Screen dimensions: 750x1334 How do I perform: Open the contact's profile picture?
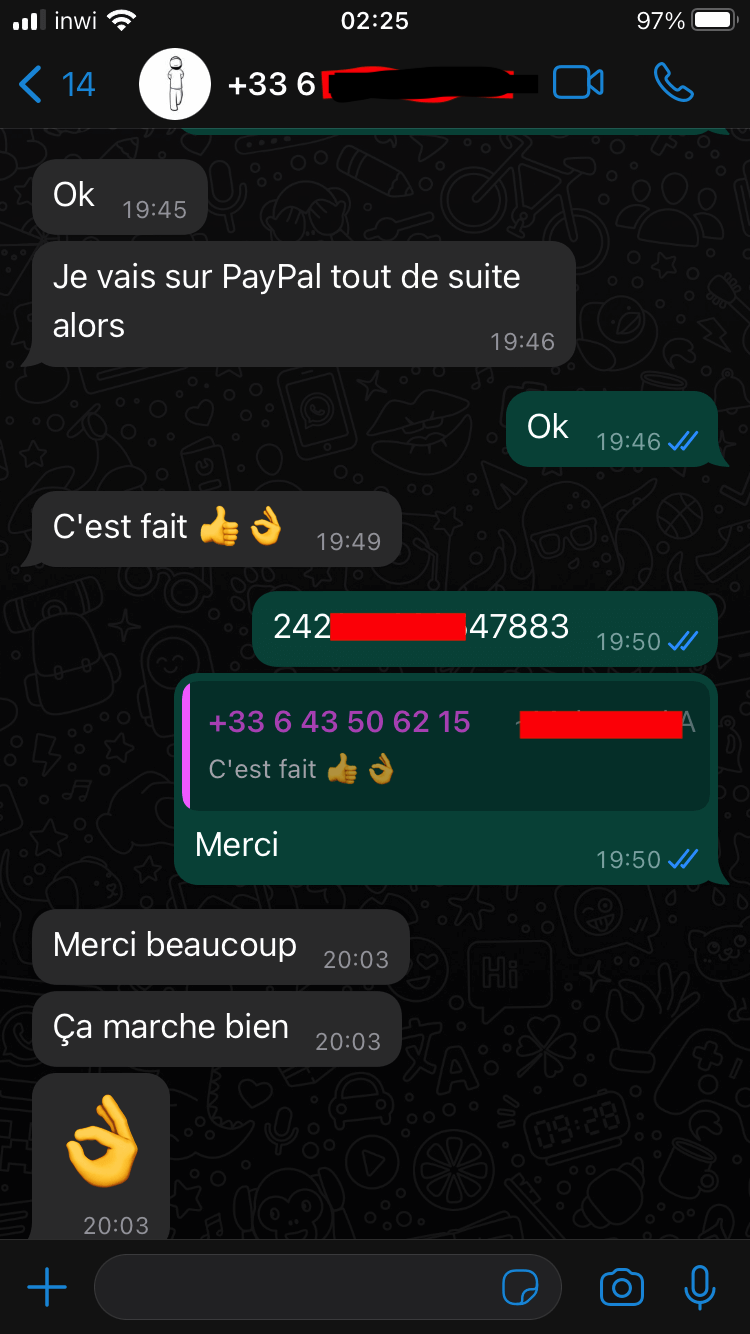pyautogui.click(x=175, y=84)
